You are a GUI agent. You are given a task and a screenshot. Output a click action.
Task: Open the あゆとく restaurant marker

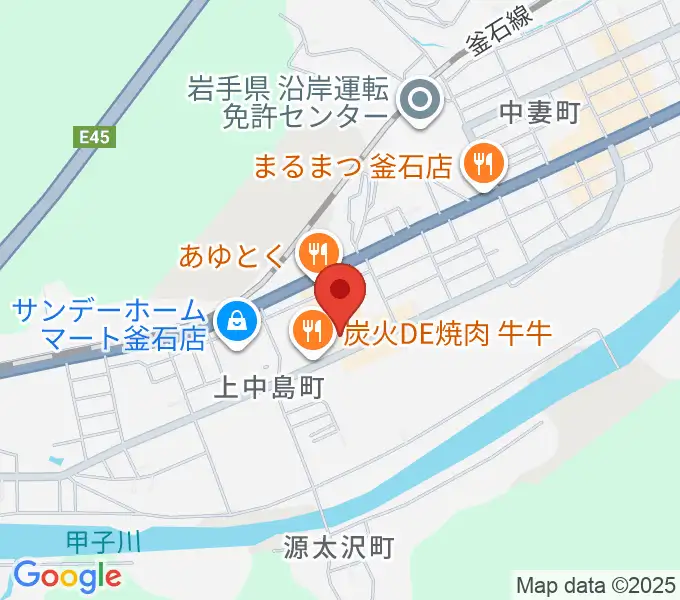(318, 251)
